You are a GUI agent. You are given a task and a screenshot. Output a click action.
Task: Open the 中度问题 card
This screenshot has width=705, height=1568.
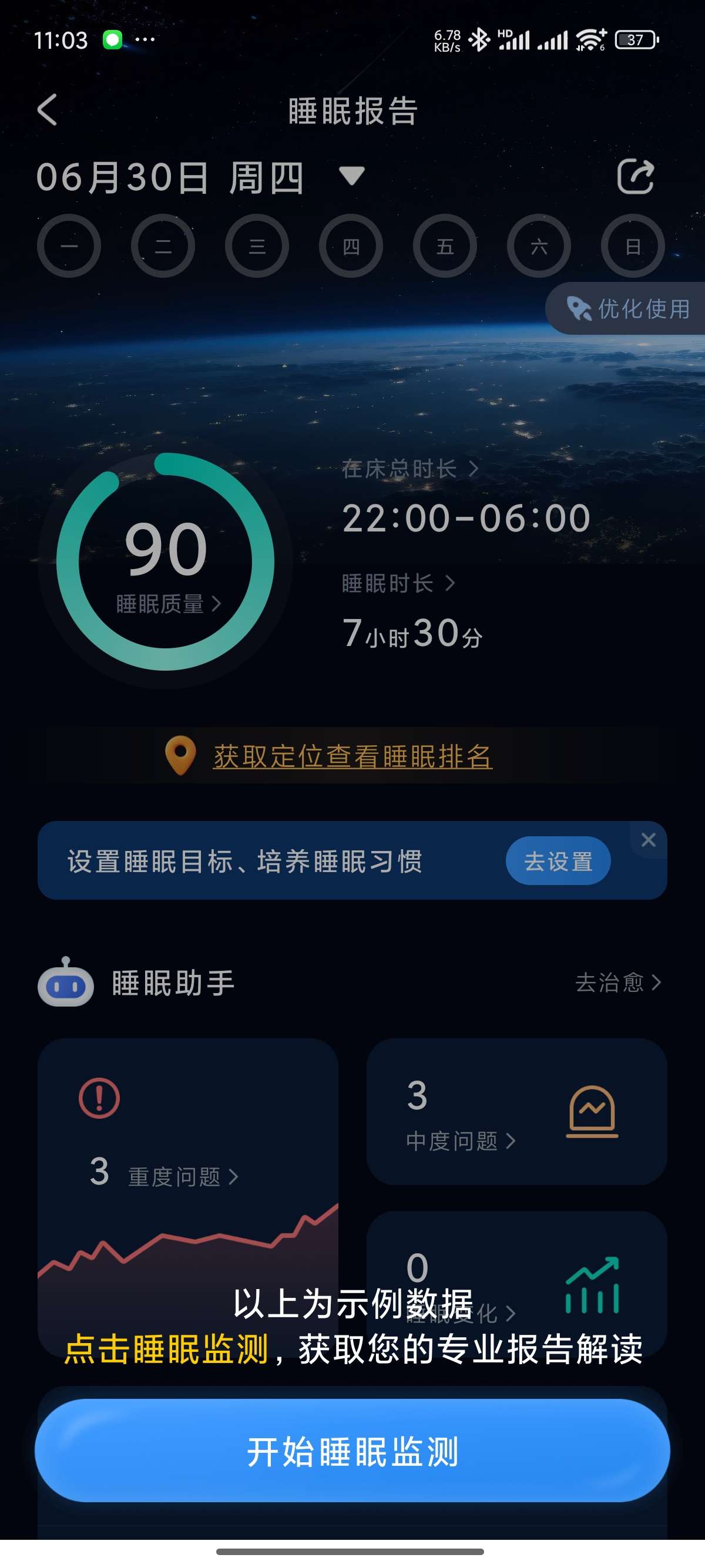point(460,1140)
